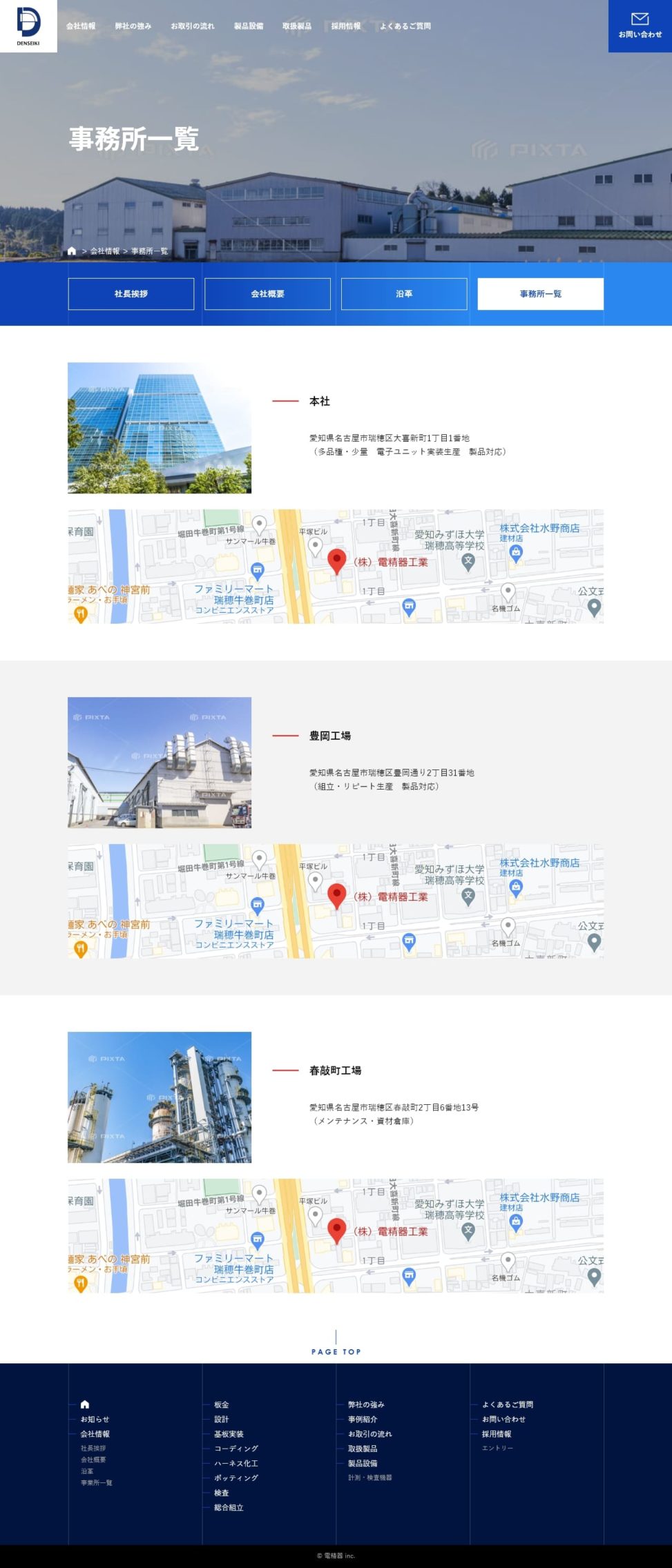Image resolution: width=672 pixels, height=1568 pixels.
Task: Open 事例紹介 in the footer
Action: coord(363,1419)
